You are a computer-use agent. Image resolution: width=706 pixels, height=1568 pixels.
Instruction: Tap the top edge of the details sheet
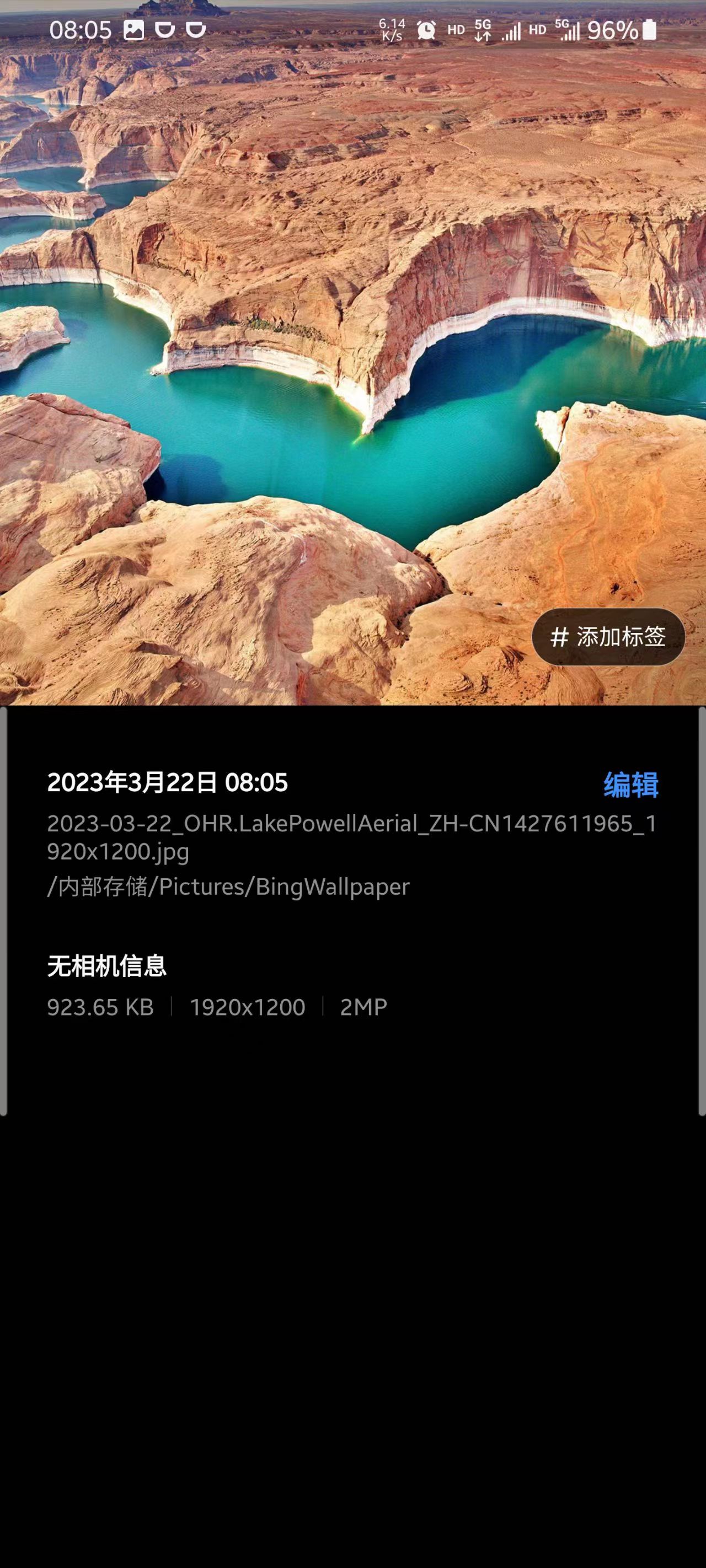click(354, 717)
